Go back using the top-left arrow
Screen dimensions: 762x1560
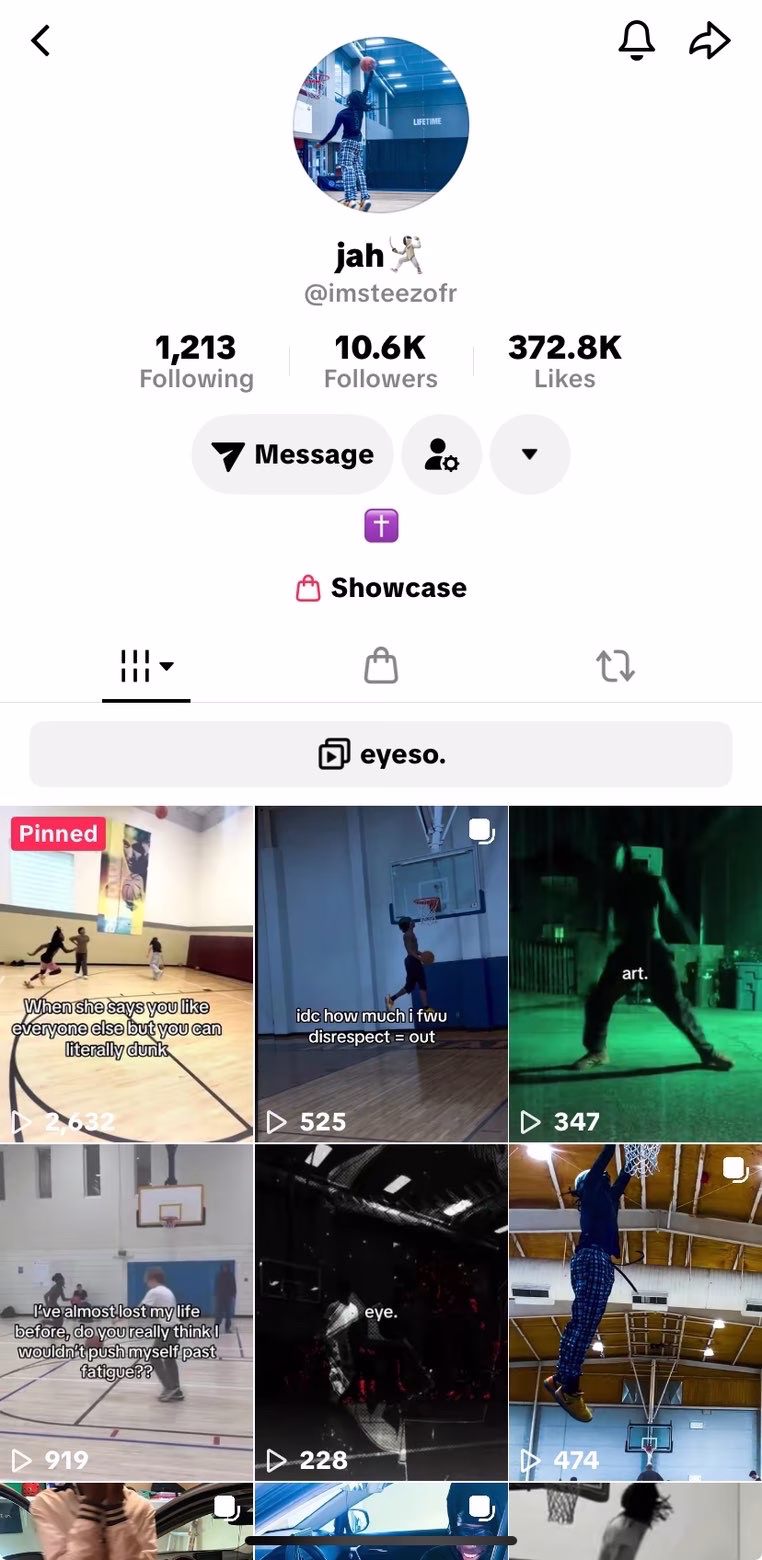[40, 41]
